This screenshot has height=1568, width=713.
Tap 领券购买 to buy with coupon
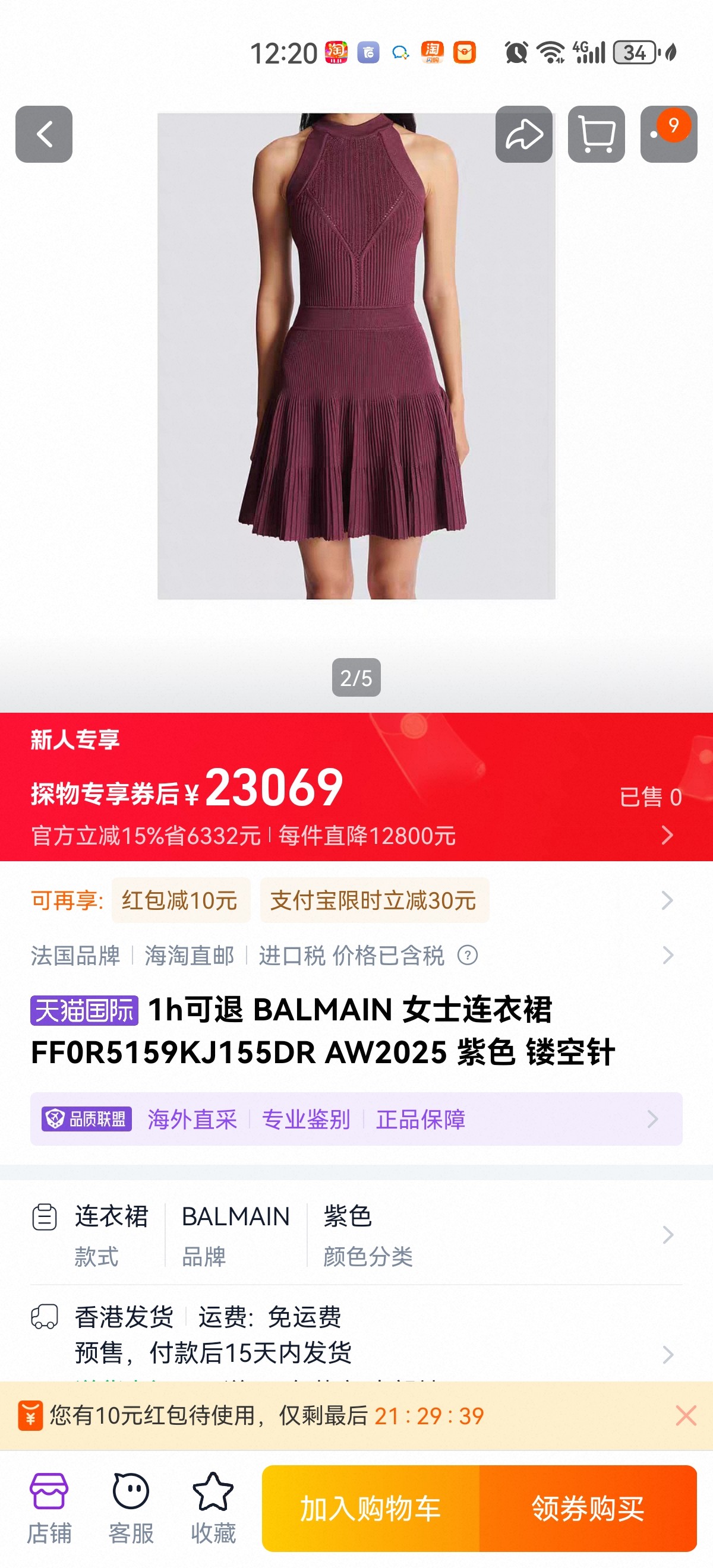[x=588, y=1509]
